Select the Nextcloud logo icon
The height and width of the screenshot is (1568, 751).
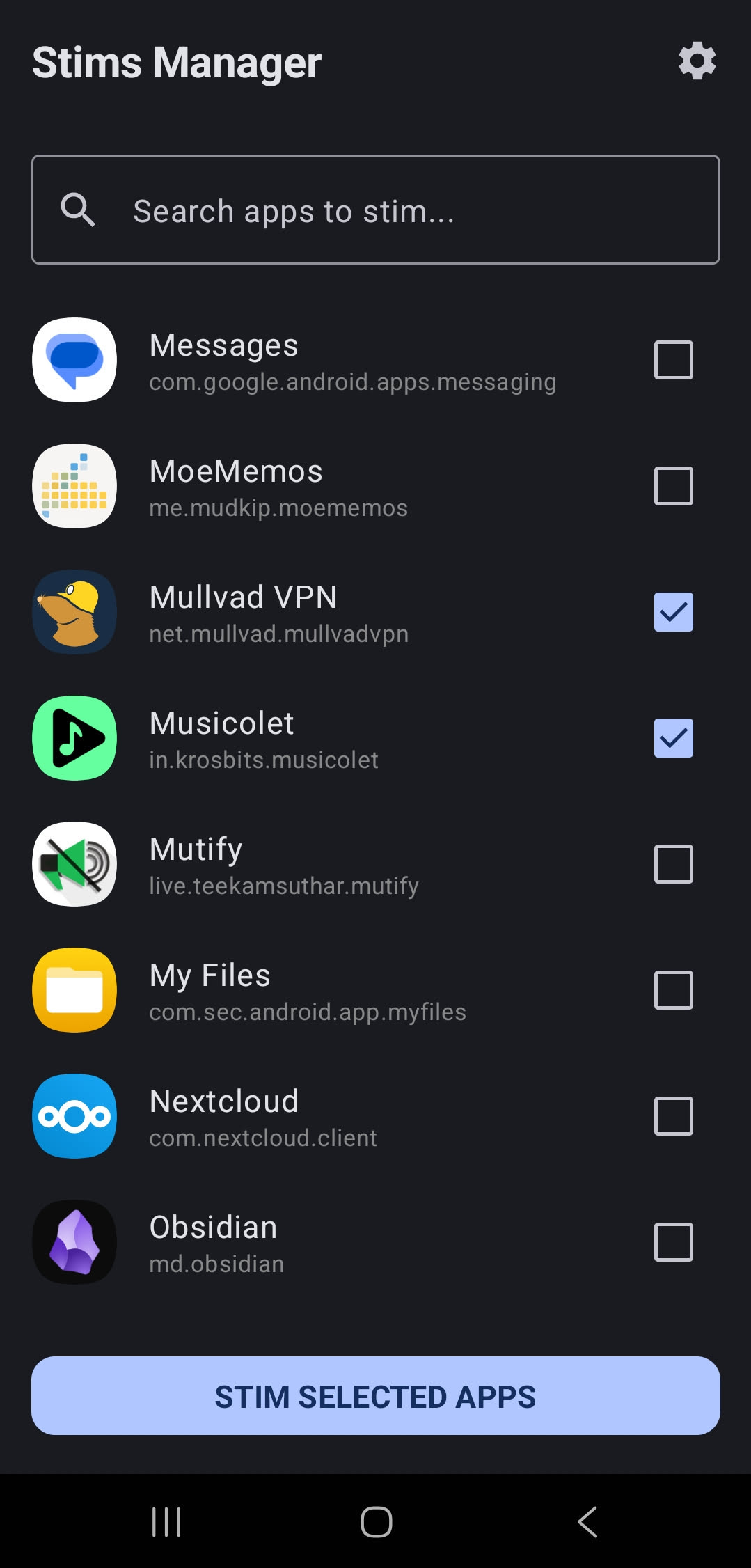pos(74,1117)
